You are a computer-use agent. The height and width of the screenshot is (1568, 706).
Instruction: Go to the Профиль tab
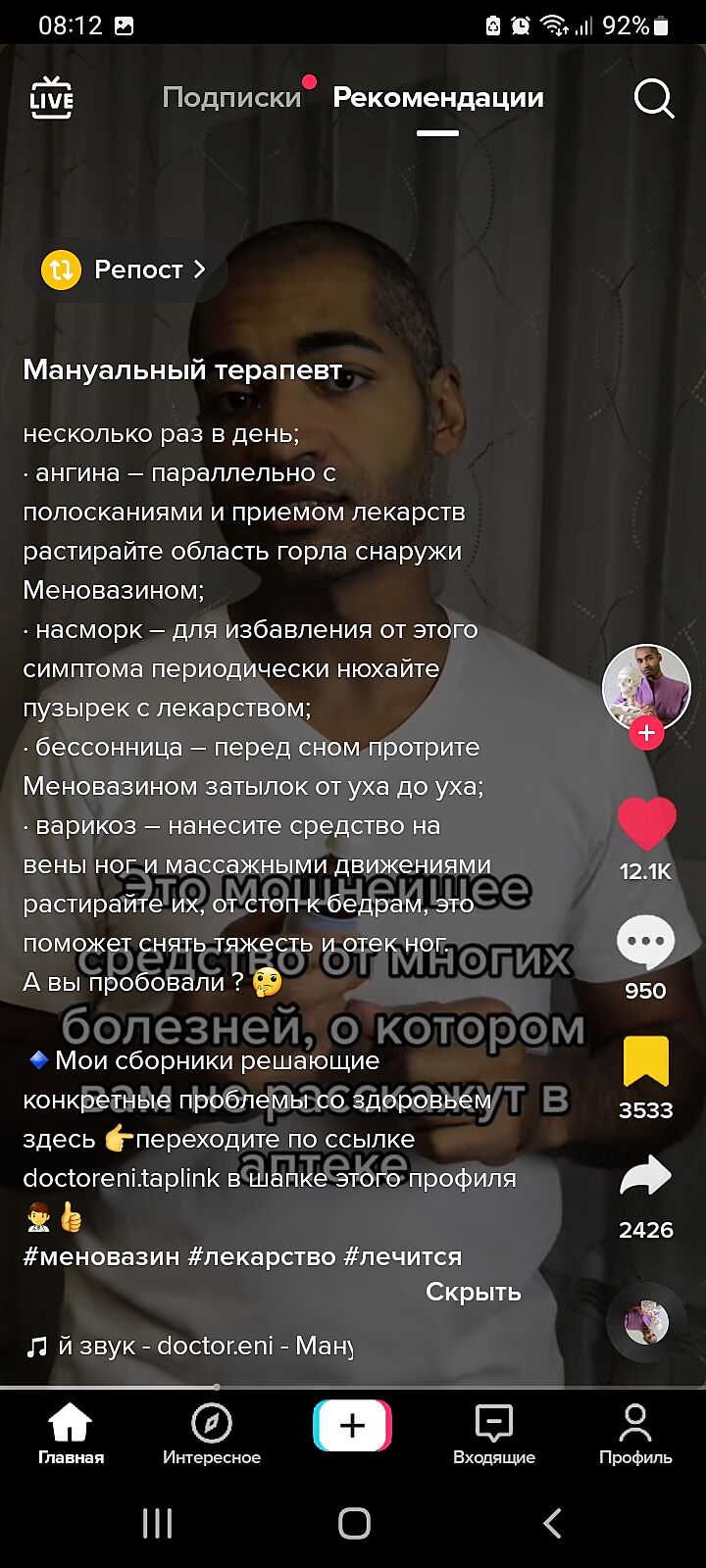tap(635, 1435)
